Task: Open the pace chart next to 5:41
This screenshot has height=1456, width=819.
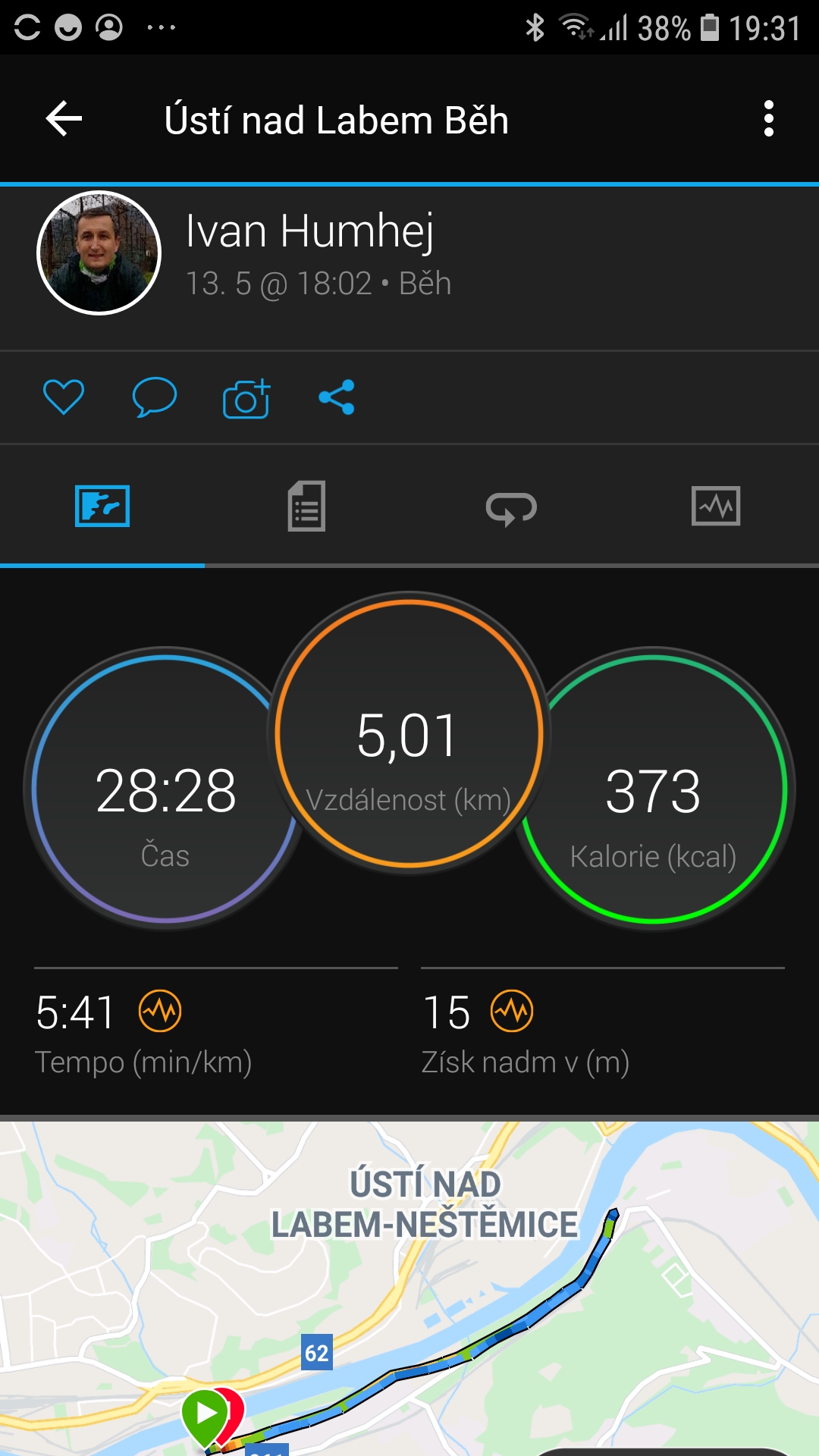Action: [x=160, y=1011]
